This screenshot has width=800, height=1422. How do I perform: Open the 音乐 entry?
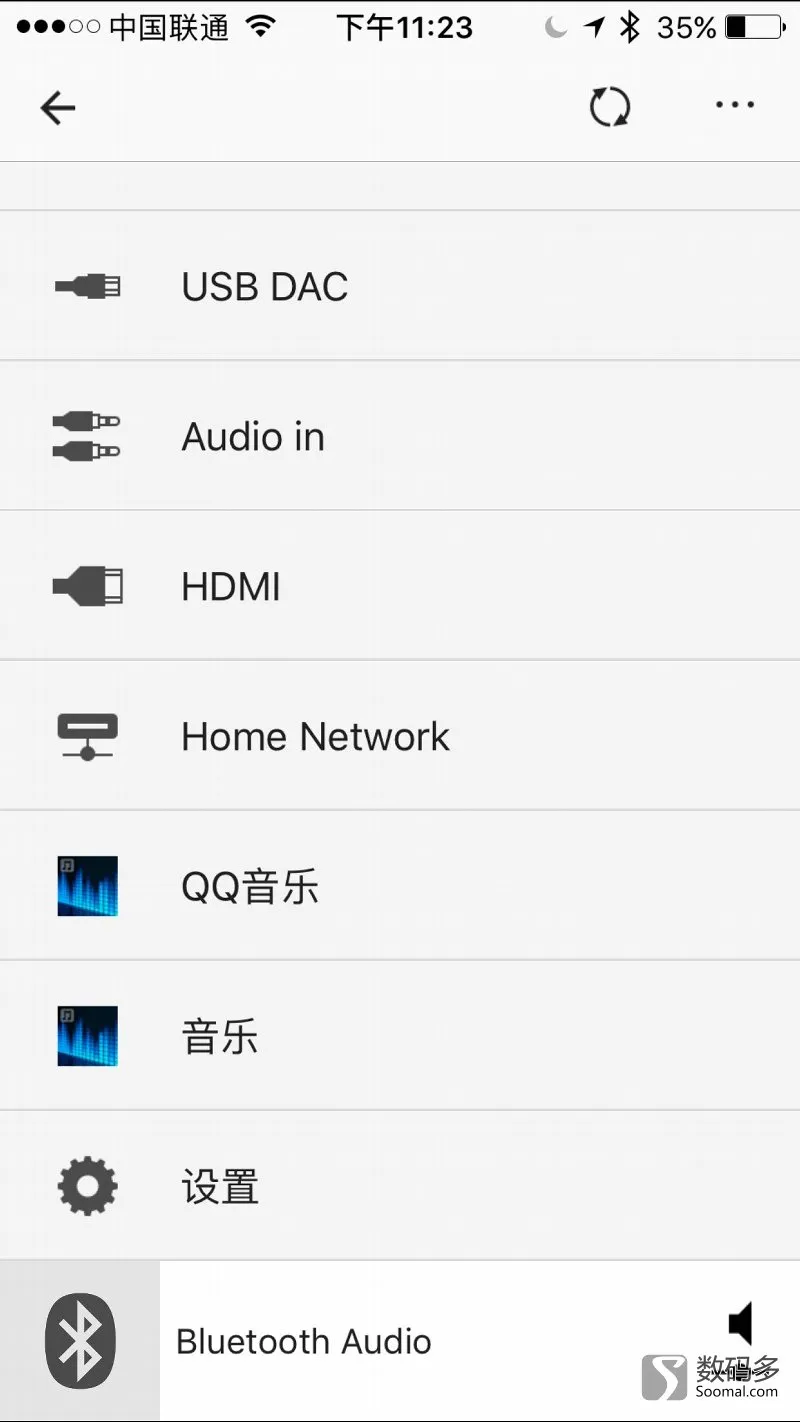[x=400, y=1036]
